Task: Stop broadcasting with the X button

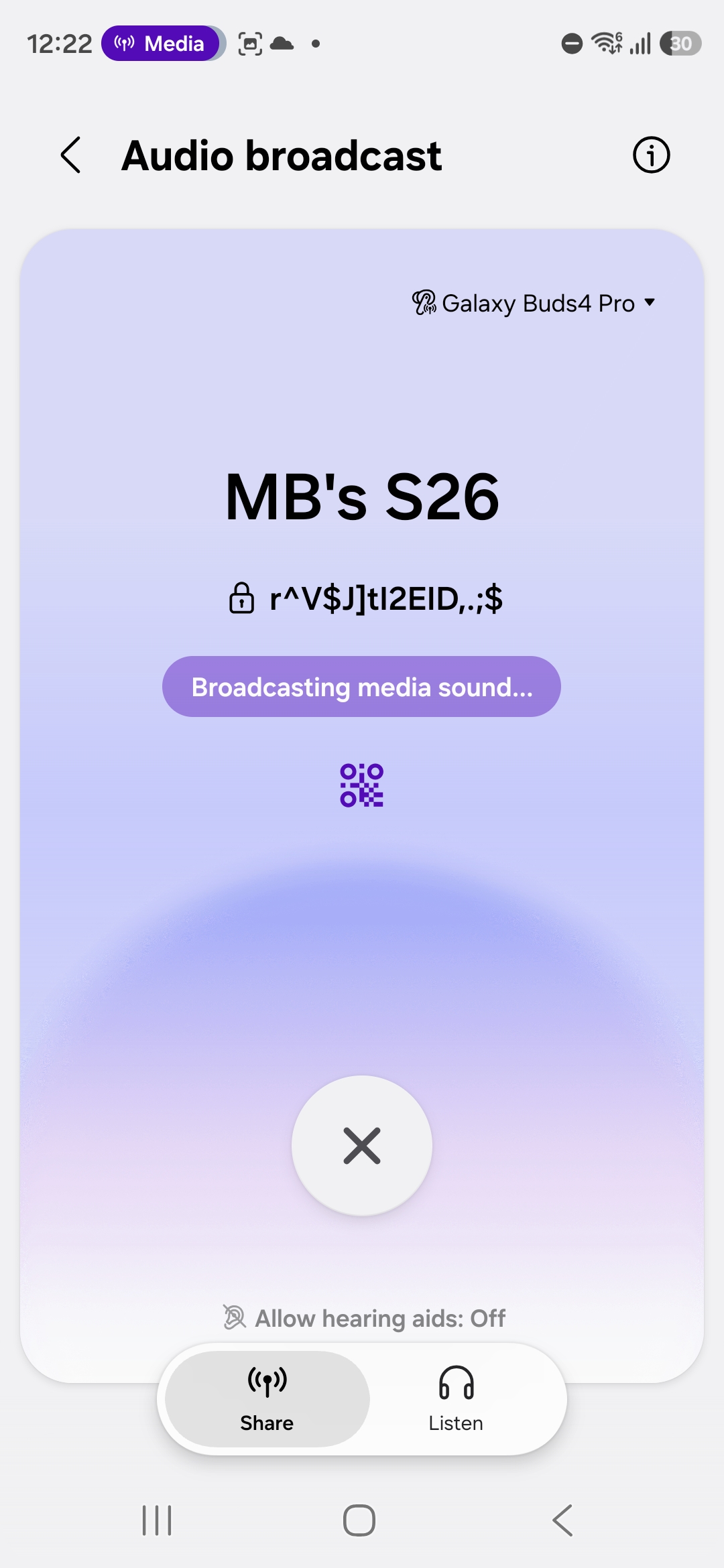Action: [x=362, y=1146]
